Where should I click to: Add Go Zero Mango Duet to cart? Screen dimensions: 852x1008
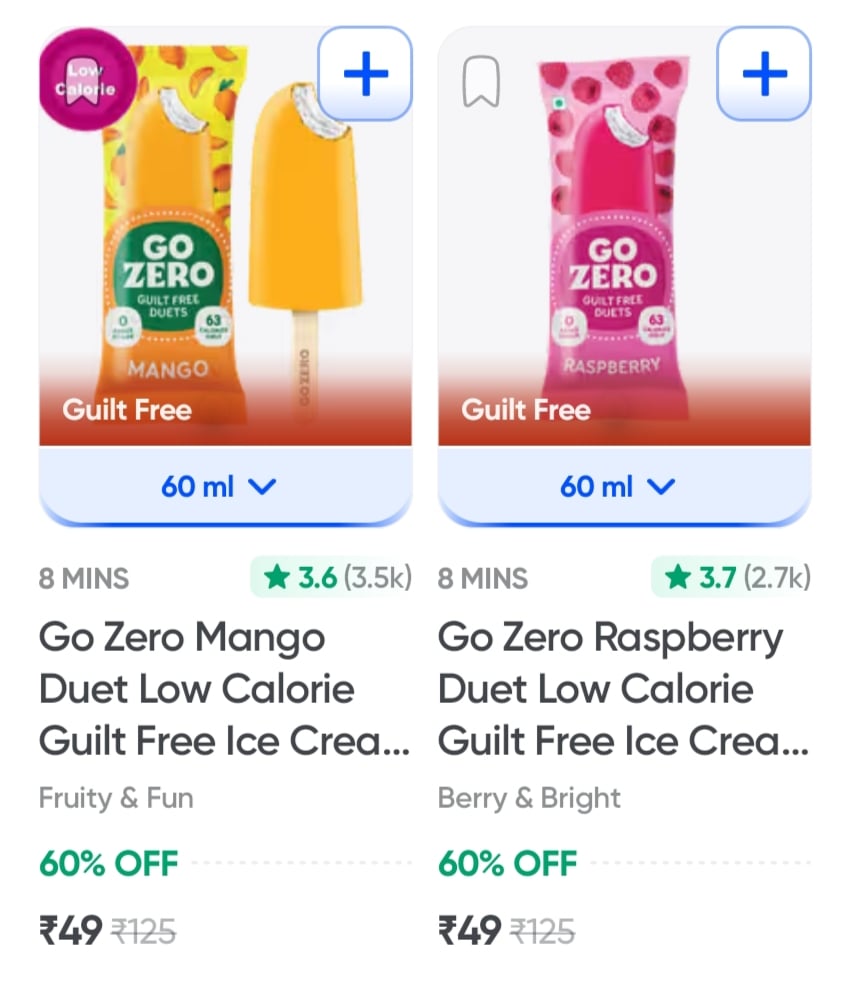pos(365,74)
